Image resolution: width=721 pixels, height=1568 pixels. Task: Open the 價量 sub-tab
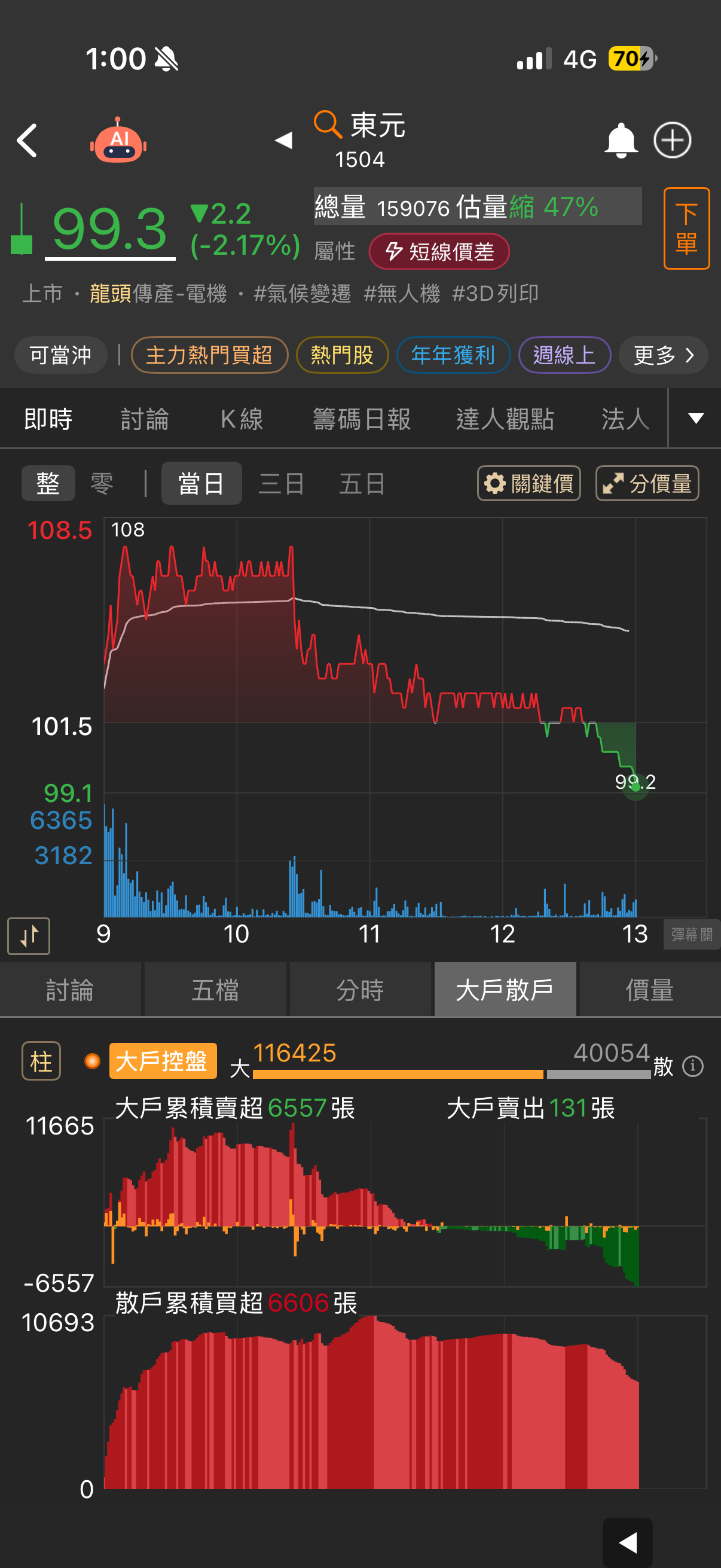coord(649,990)
